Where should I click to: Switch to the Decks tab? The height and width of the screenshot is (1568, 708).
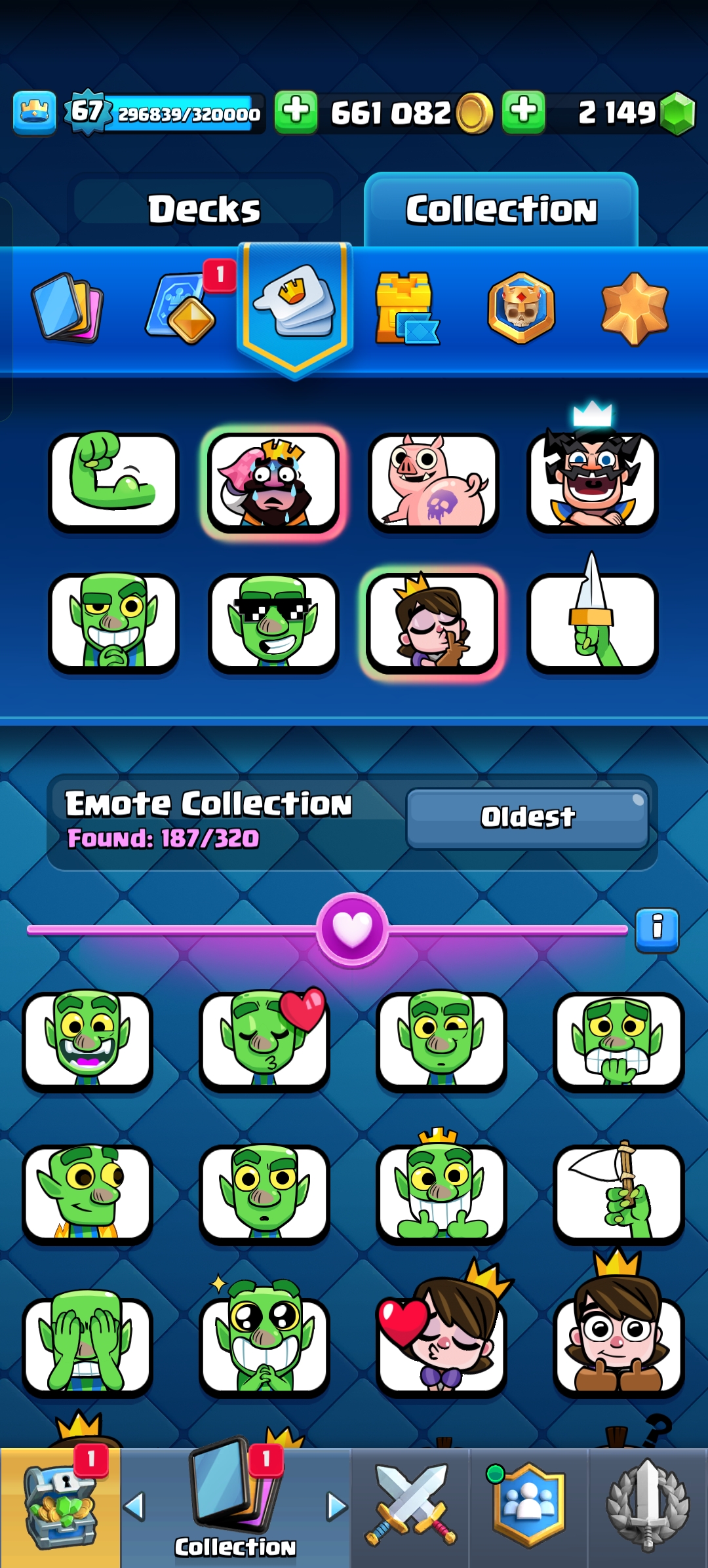(204, 209)
